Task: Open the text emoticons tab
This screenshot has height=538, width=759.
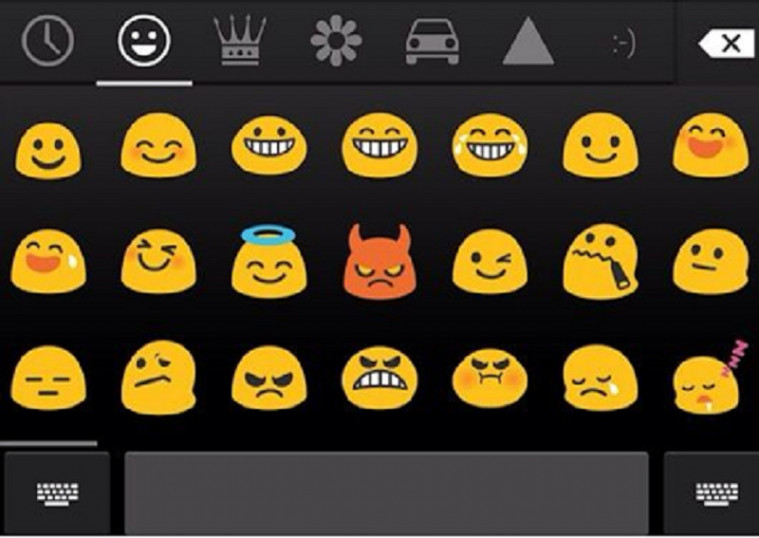Action: (x=624, y=44)
